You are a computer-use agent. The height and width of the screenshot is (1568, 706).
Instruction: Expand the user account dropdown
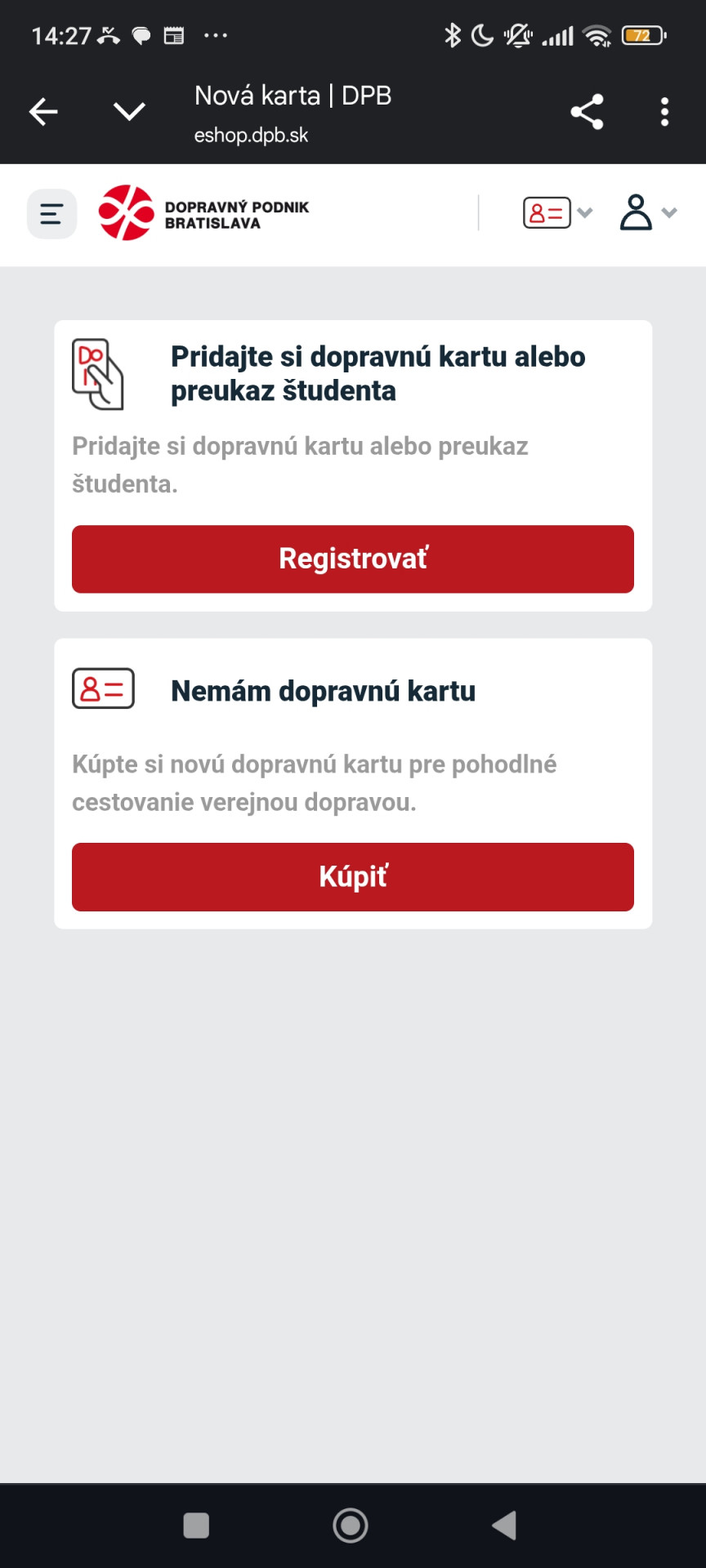coord(648,213)
